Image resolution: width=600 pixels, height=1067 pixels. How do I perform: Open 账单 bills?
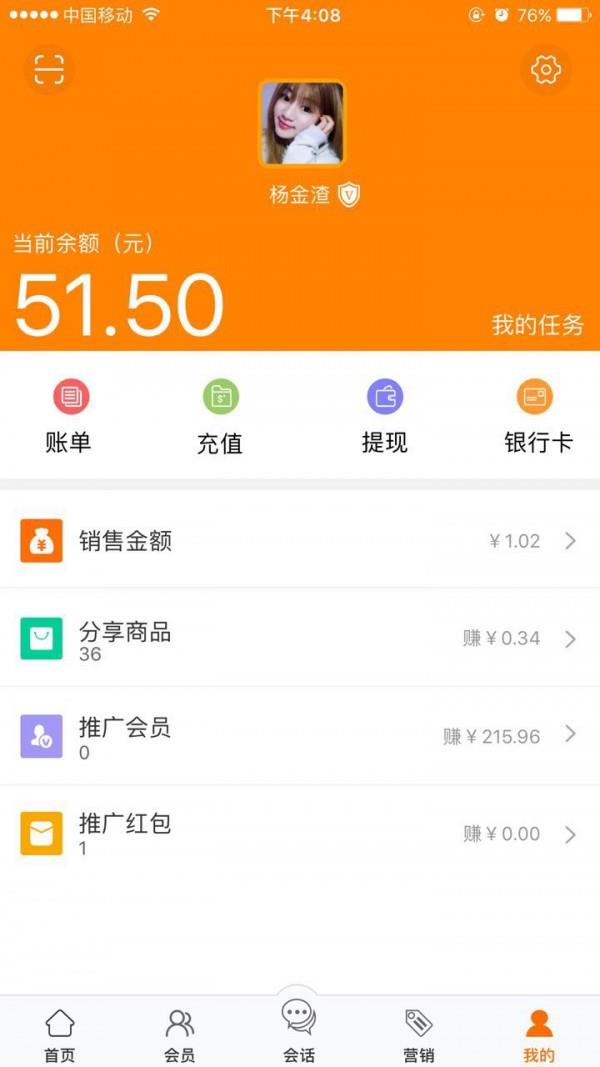[x=69, y=416]
